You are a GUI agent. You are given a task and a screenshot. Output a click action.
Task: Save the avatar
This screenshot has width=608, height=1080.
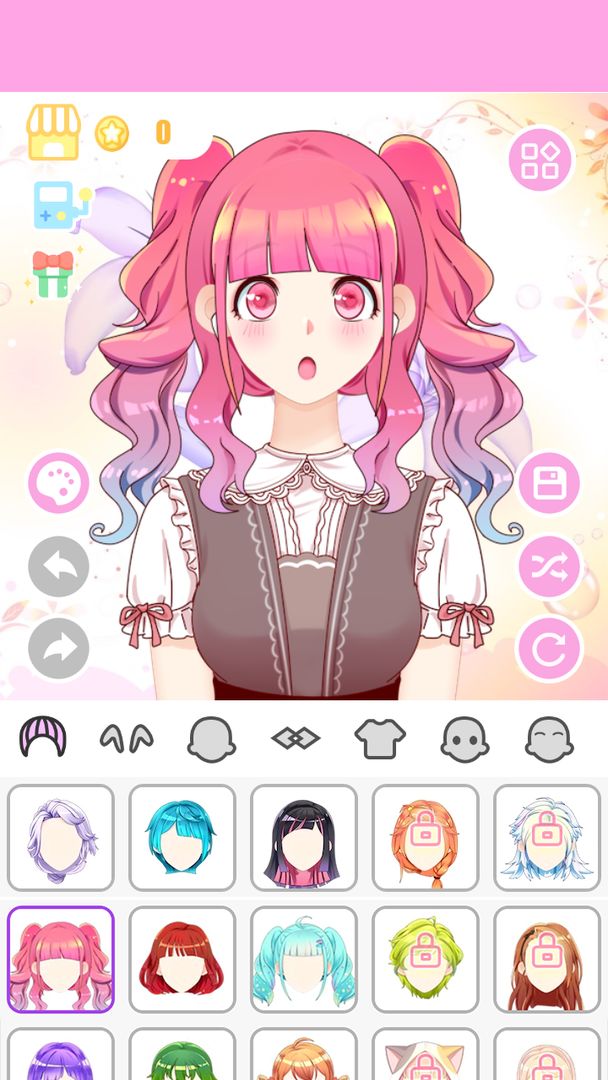pyautogui.click(x=548, y=484)
